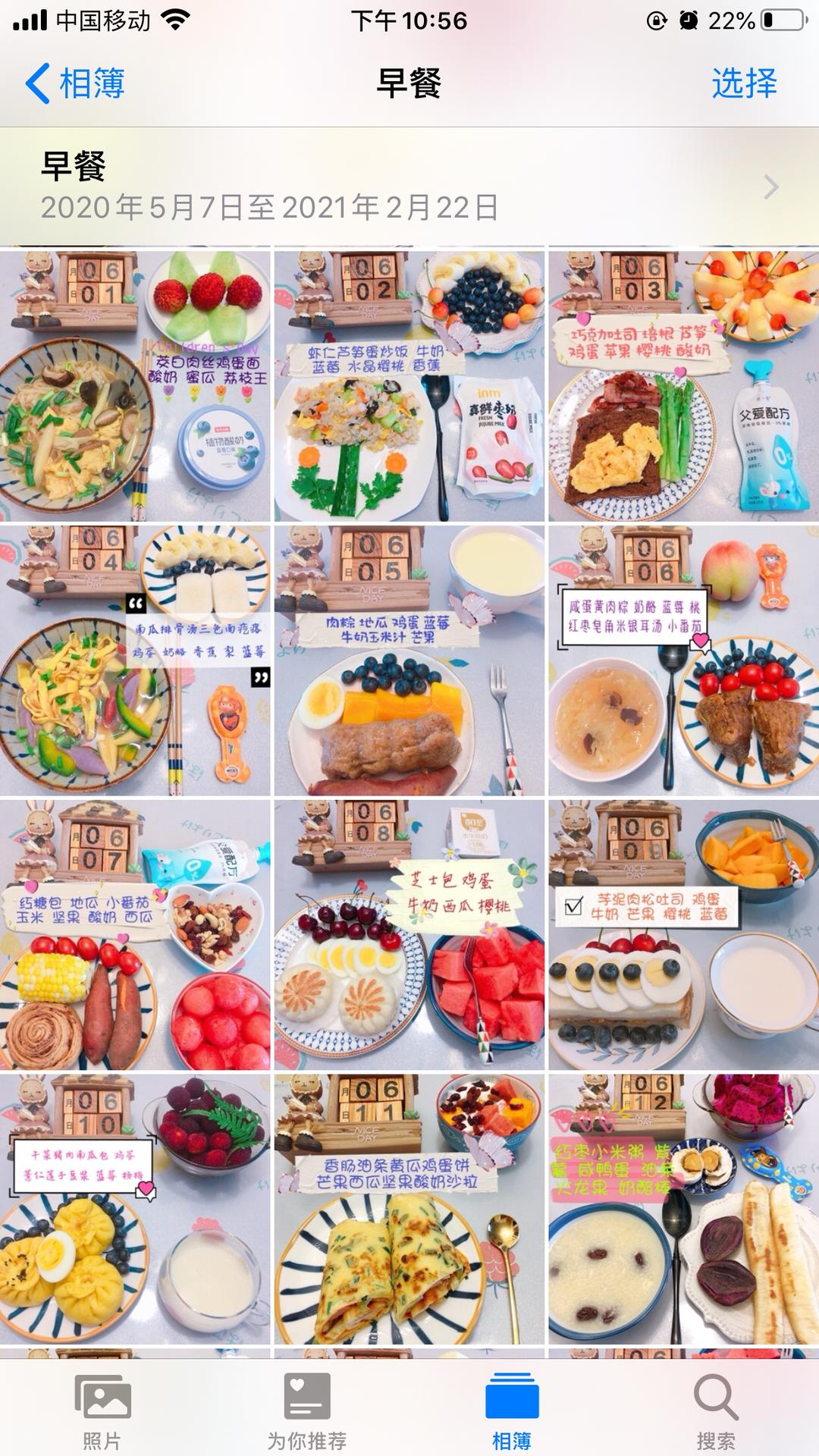
Task: Open the 06/02 fried rice breakfast photo
Action: (409, 386)
